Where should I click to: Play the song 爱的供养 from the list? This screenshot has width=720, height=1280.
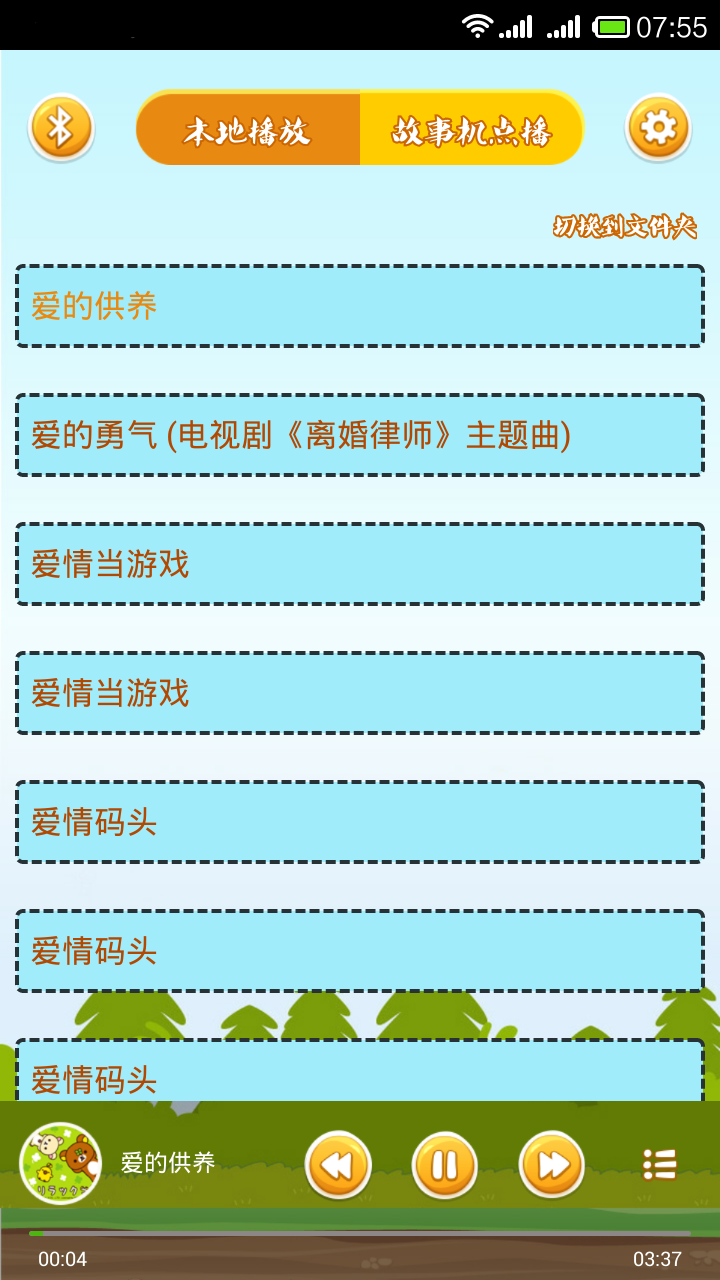[x=360, y=306]
